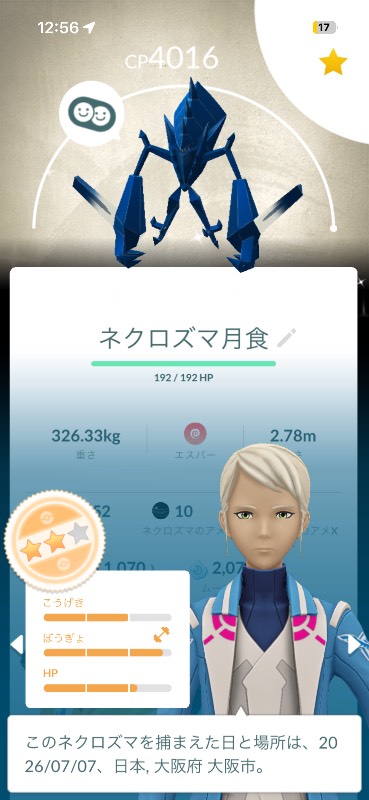369x800 pixels.
Task: Open the buddy smiley speech bubble
Action: (x=92, y=114)
